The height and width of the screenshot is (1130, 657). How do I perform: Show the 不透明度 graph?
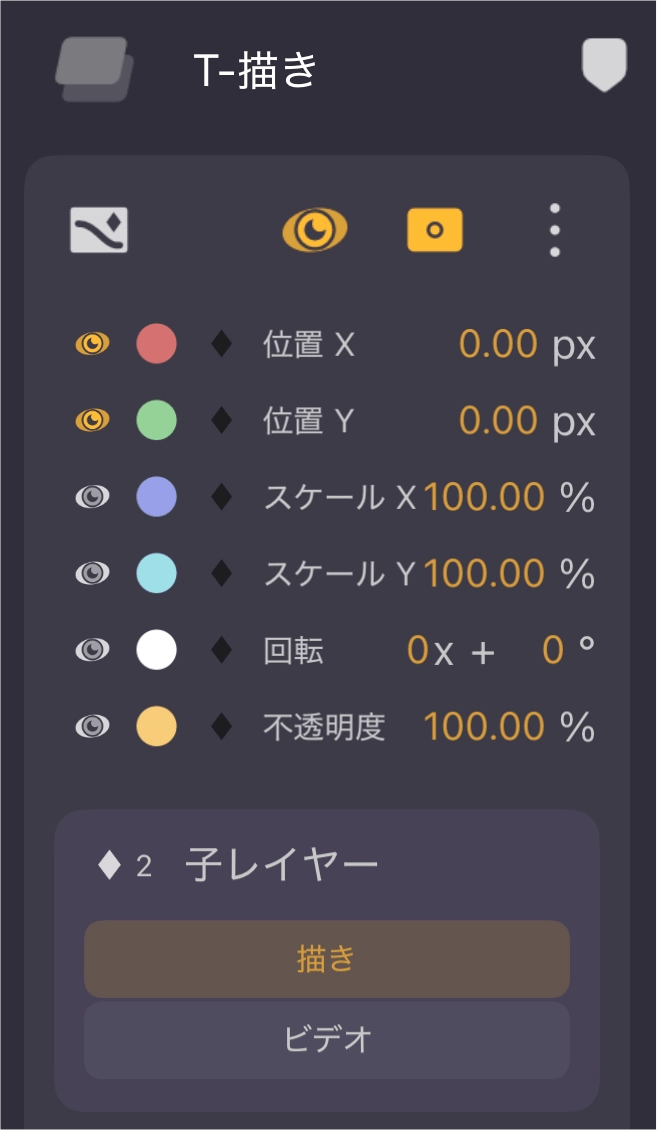(x=93, y=727)
